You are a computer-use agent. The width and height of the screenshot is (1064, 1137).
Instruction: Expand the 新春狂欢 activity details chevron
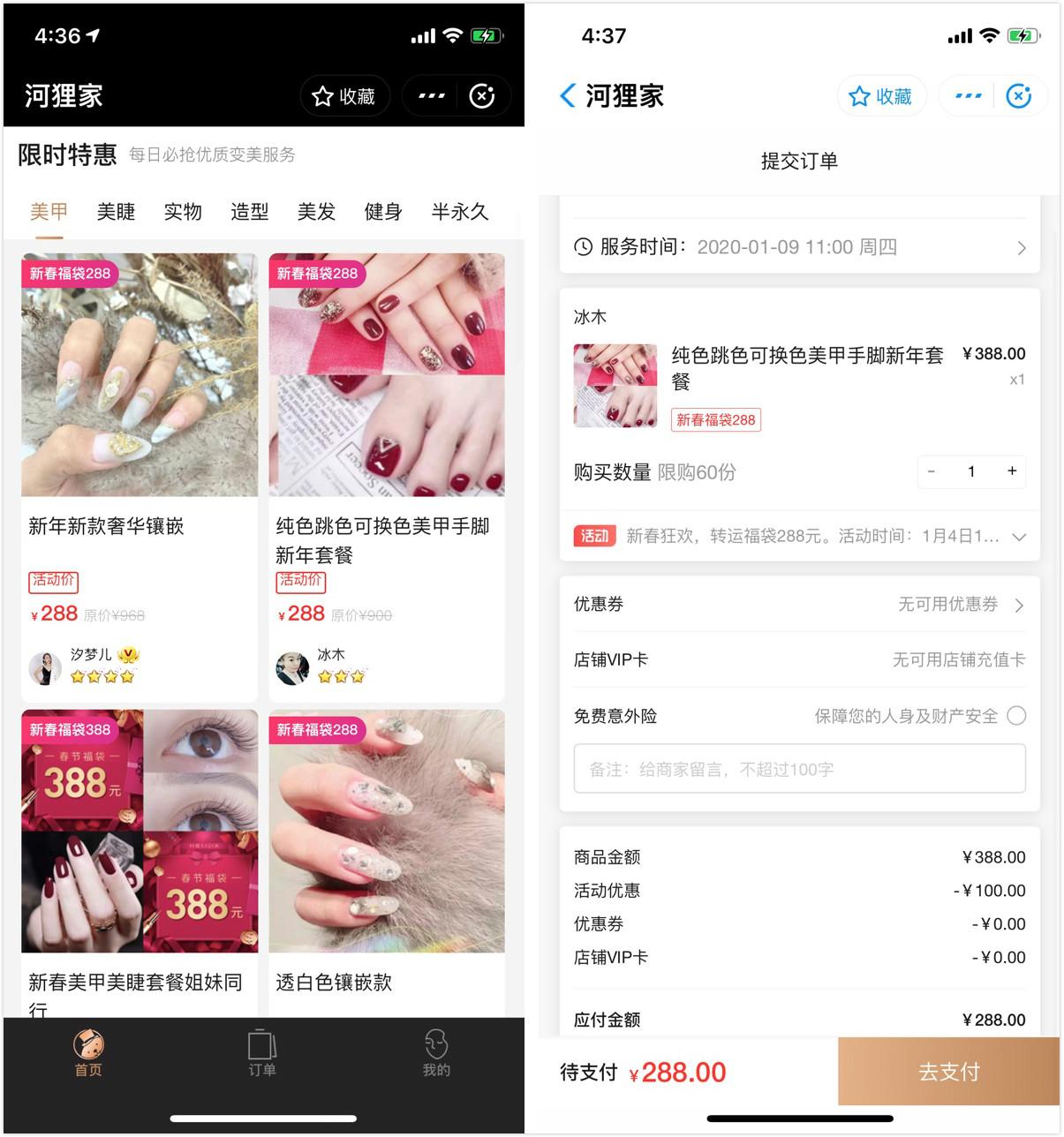coord(1020,536)
